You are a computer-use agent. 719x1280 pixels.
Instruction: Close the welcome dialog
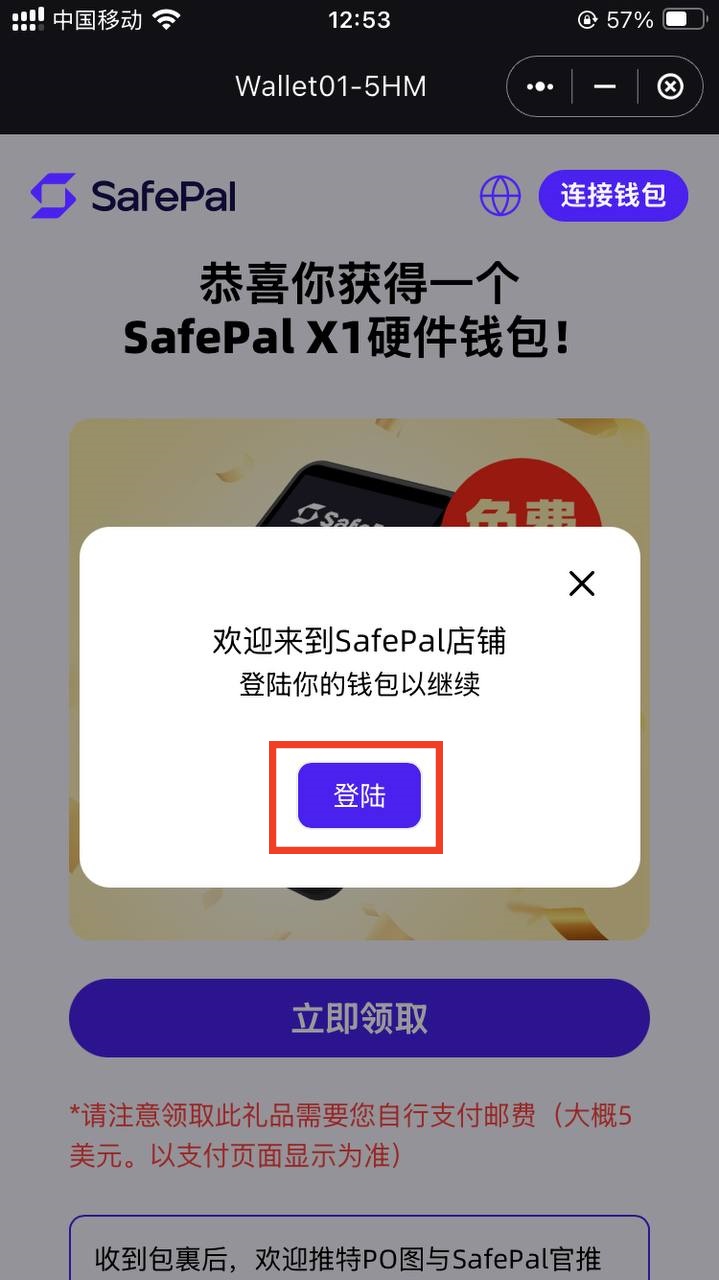click(x=581, y=584)
